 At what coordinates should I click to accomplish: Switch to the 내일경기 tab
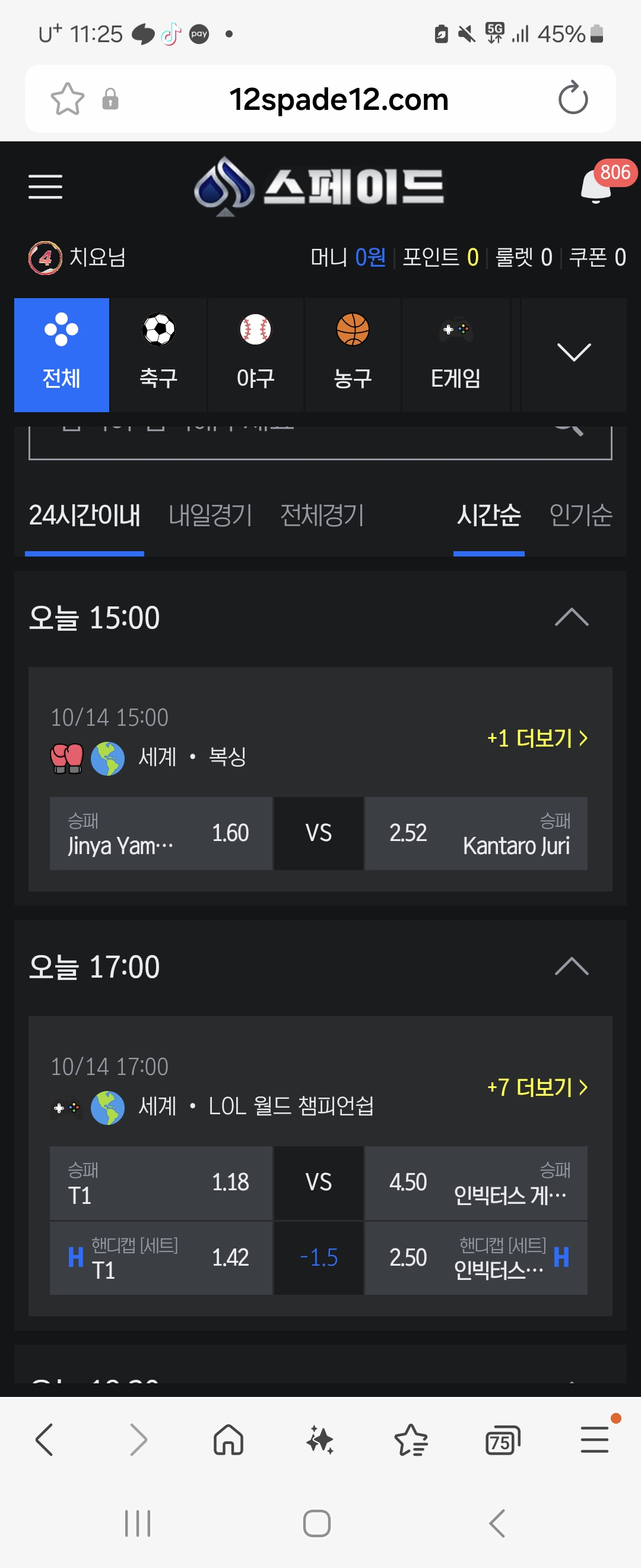(211, 516)
